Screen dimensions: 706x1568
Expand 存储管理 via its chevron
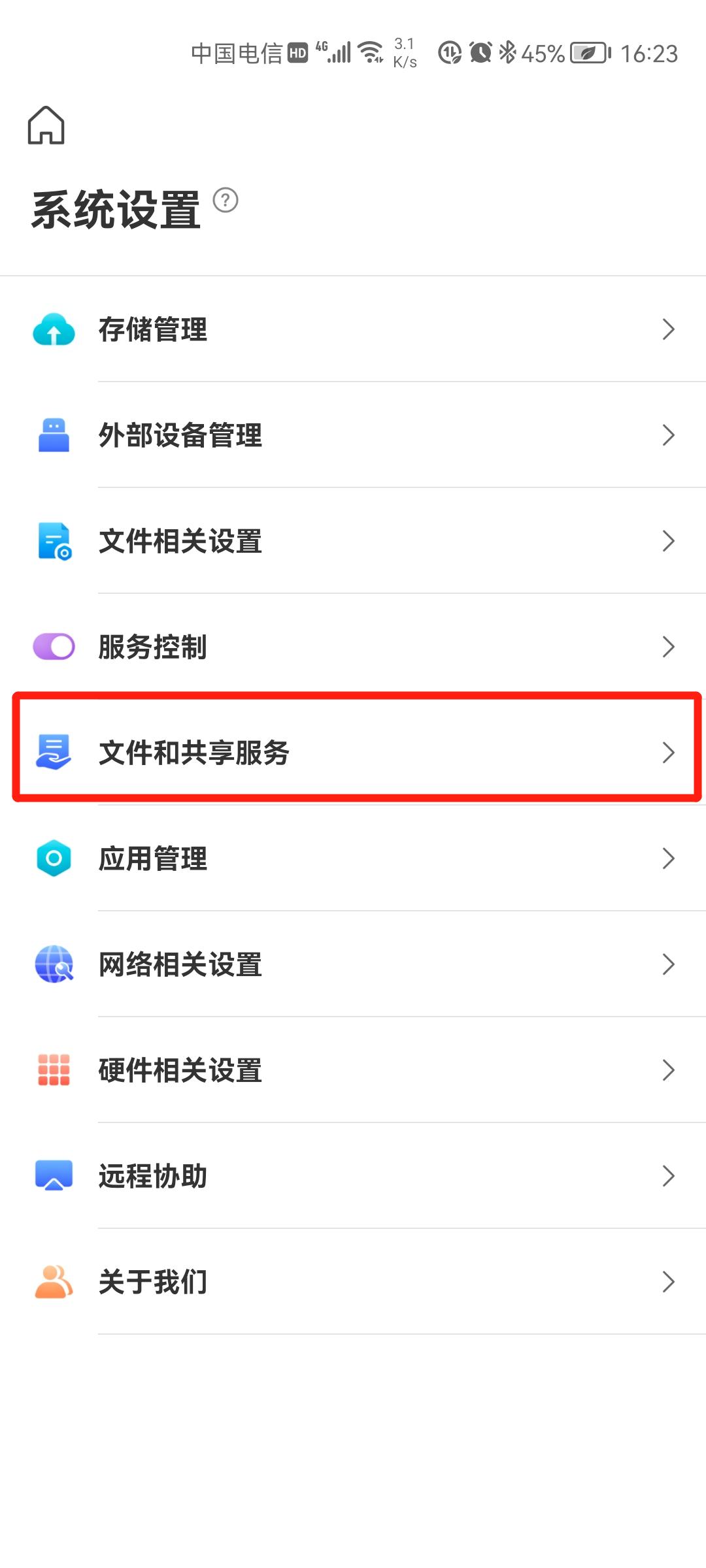[x=669, y=331]
